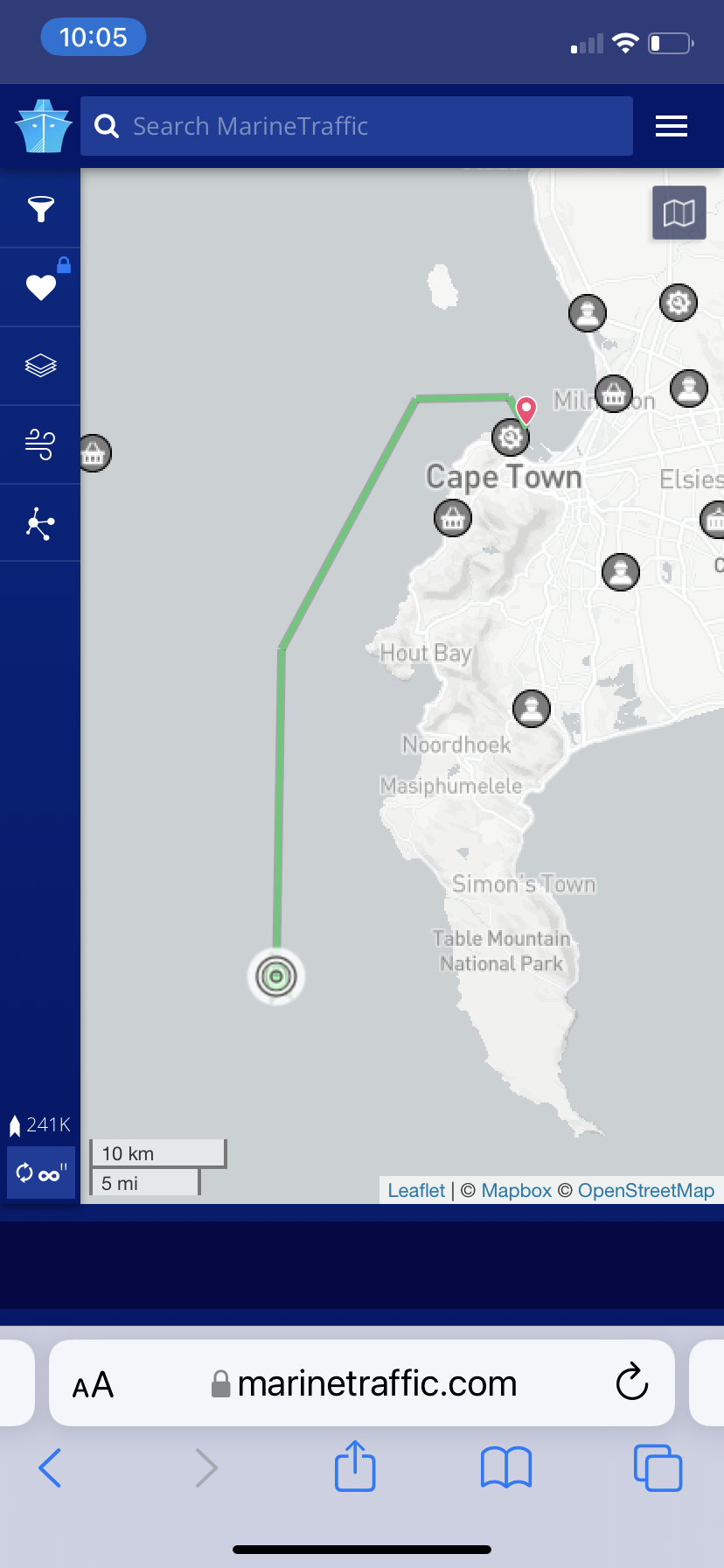Tap the MarineTraffic ship logo
Viewport: 724px width, 1568px height.
(x=43, y=126)
